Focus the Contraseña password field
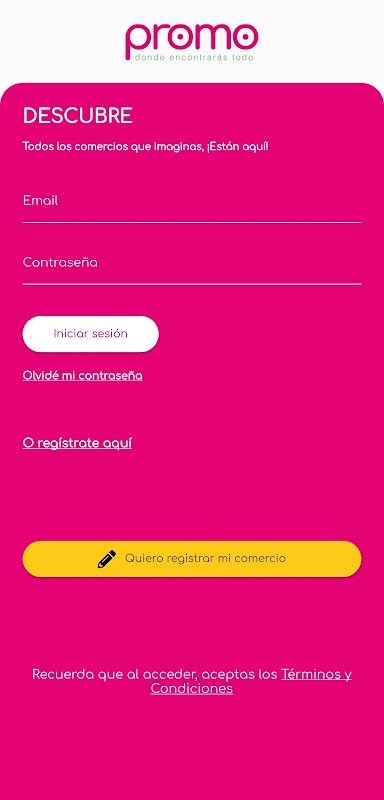This screenshot has height=800, width=384. pyautogui.click(x=192, y=263)
